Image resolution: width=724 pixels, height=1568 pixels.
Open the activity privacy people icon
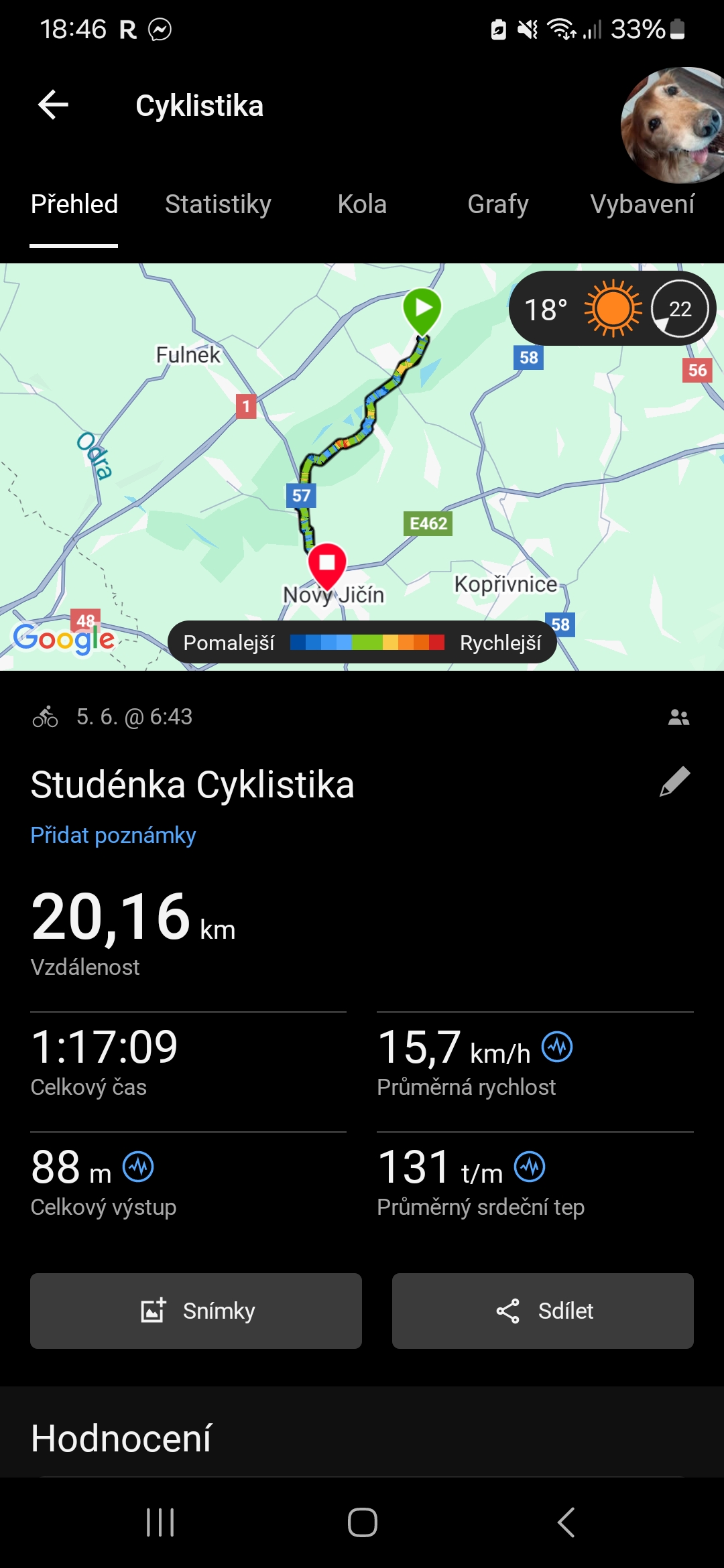pyautogui.click(x=678, y=718)
